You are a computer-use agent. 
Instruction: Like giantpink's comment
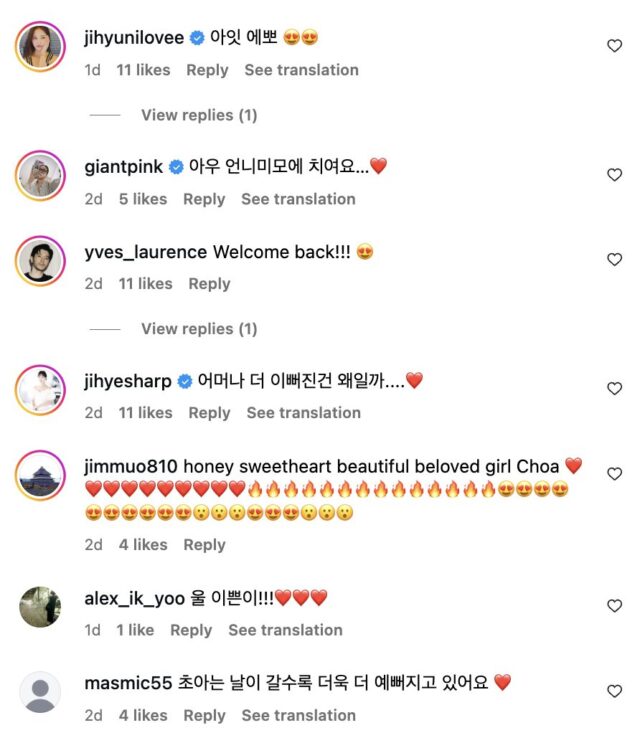pos(615,175)
